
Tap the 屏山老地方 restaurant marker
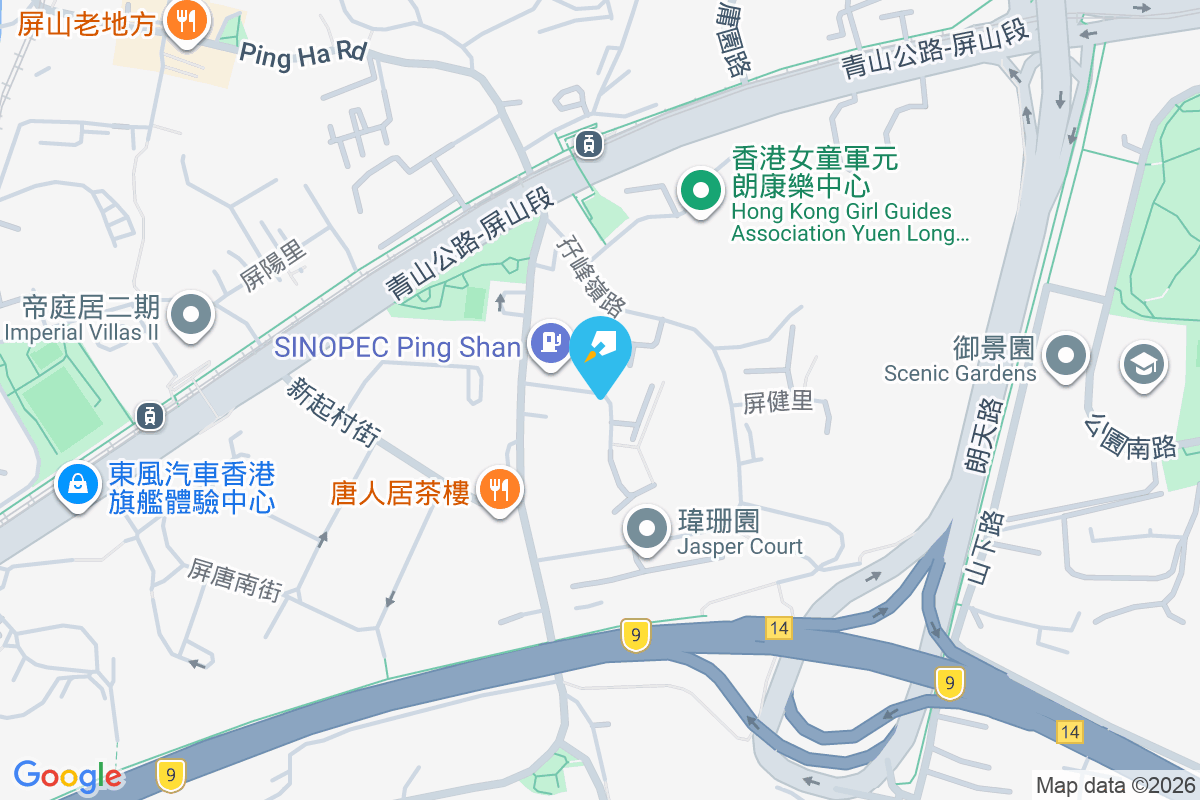click(x=186, y=20)
